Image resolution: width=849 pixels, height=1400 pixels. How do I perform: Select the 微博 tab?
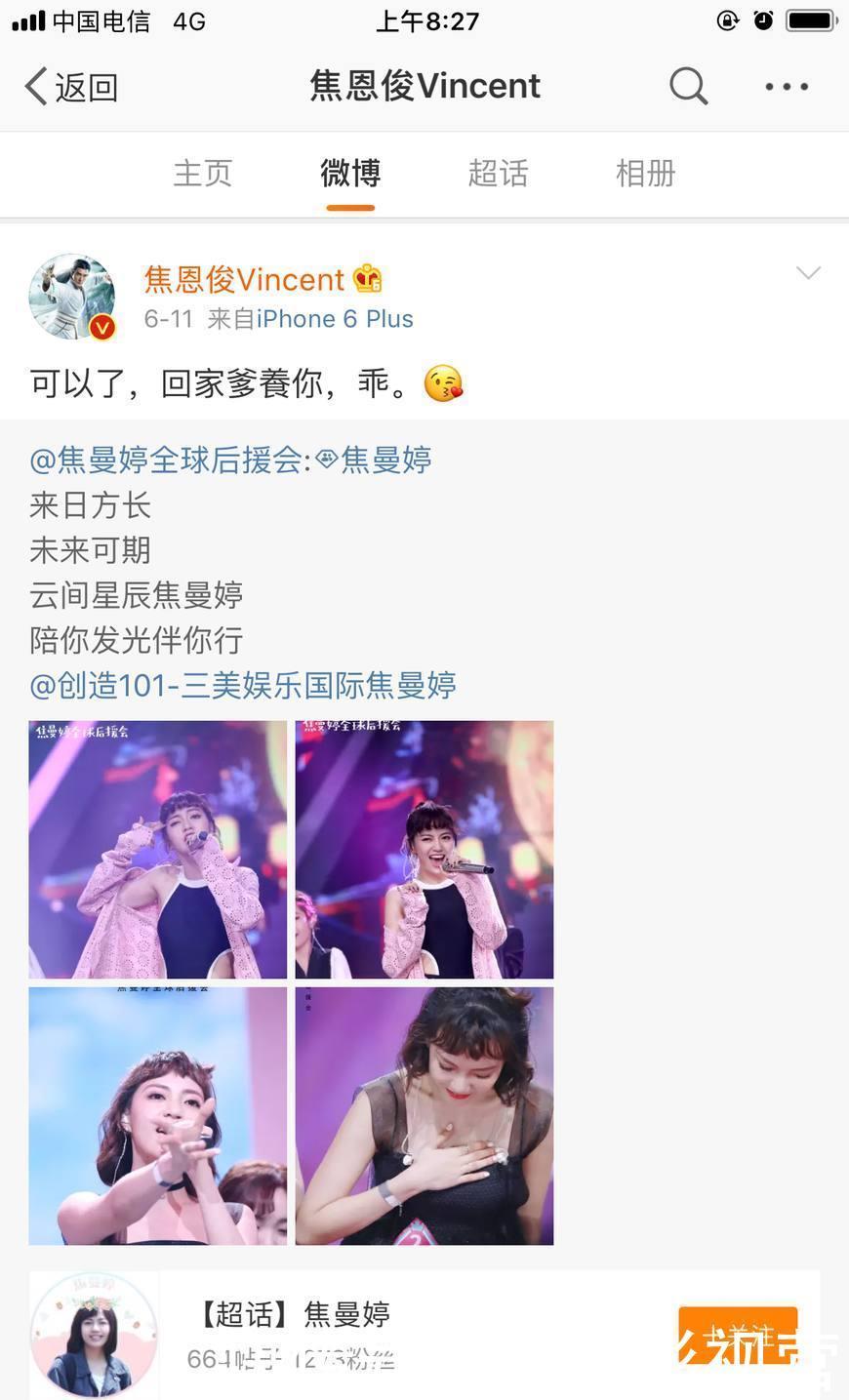350,174
